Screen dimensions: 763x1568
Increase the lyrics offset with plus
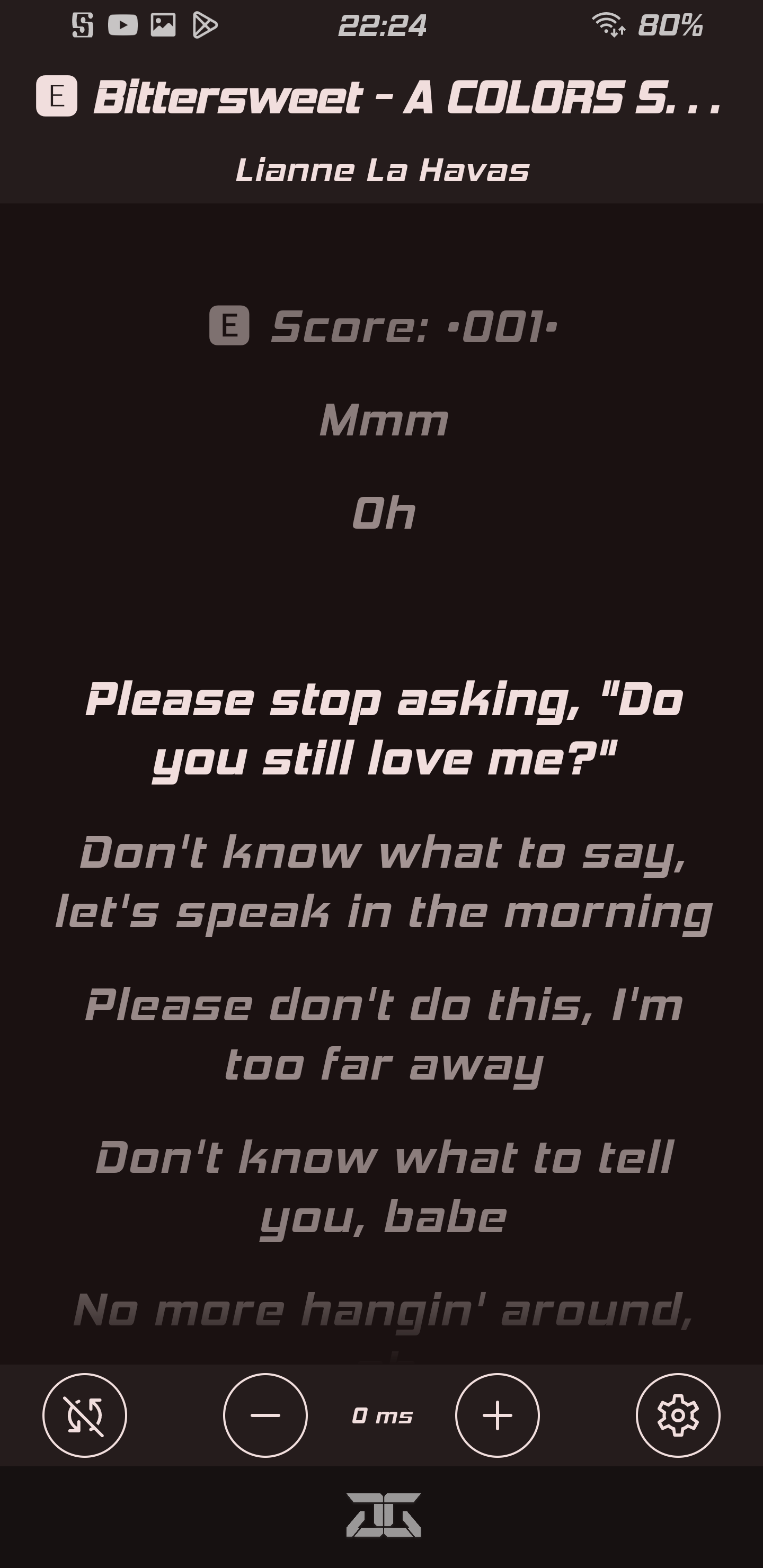point(498,1415)
